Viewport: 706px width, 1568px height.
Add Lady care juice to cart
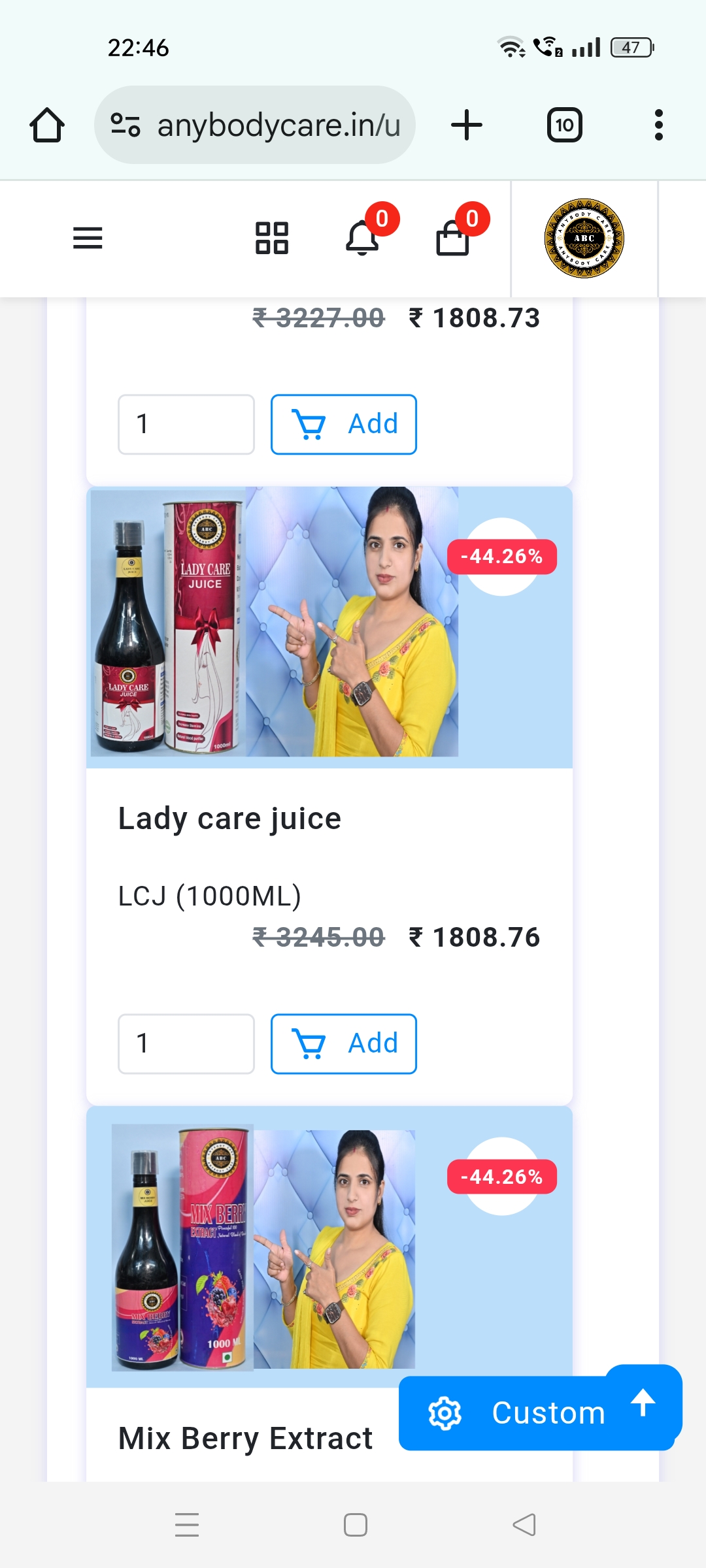344,1043
